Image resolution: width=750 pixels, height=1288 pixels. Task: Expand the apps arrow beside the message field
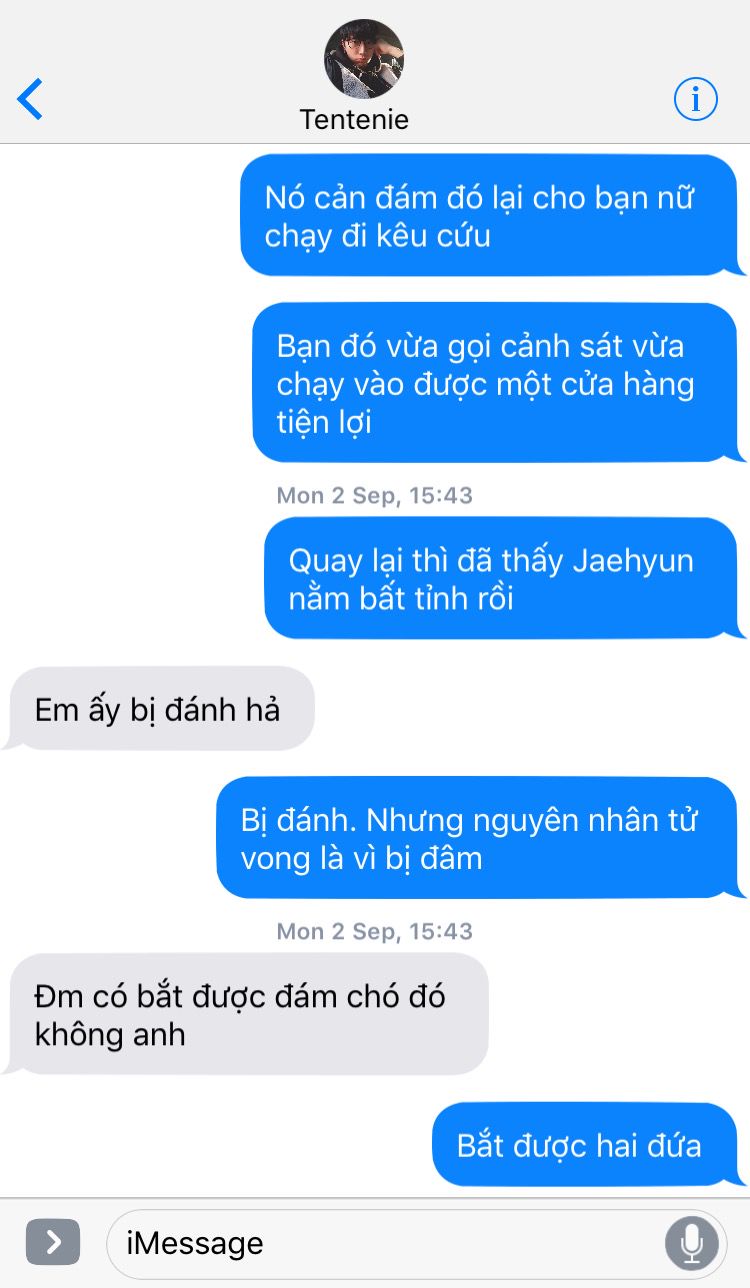tap(52, 1242)
